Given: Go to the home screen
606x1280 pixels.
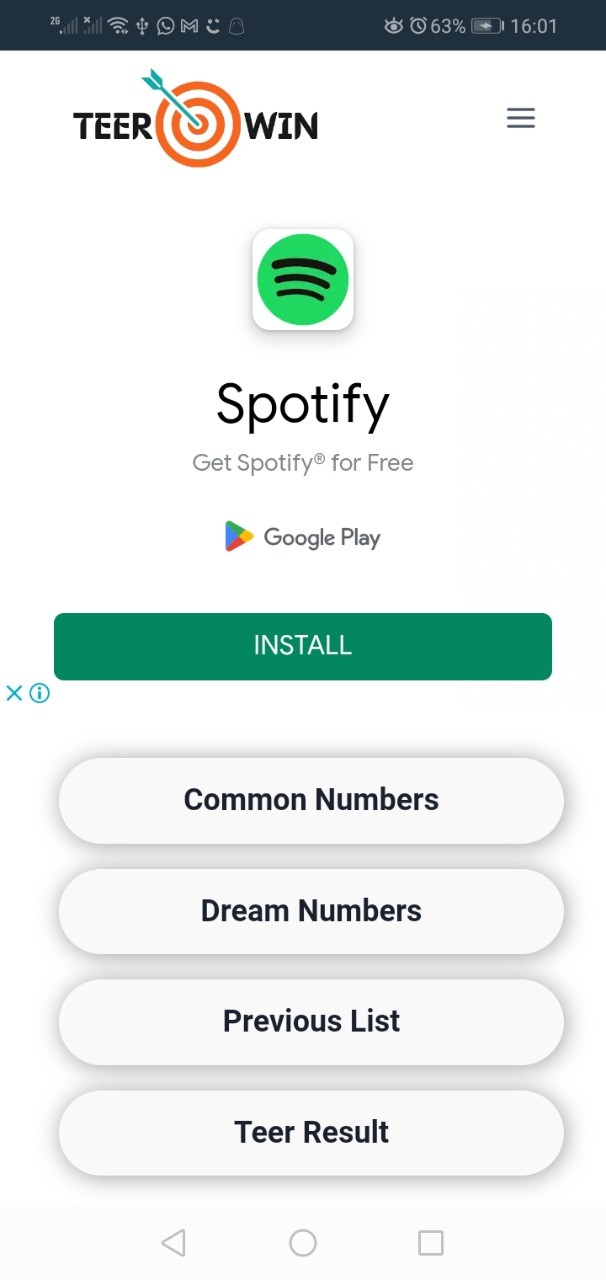Looking at the screenshot, I should [303, 1243].
